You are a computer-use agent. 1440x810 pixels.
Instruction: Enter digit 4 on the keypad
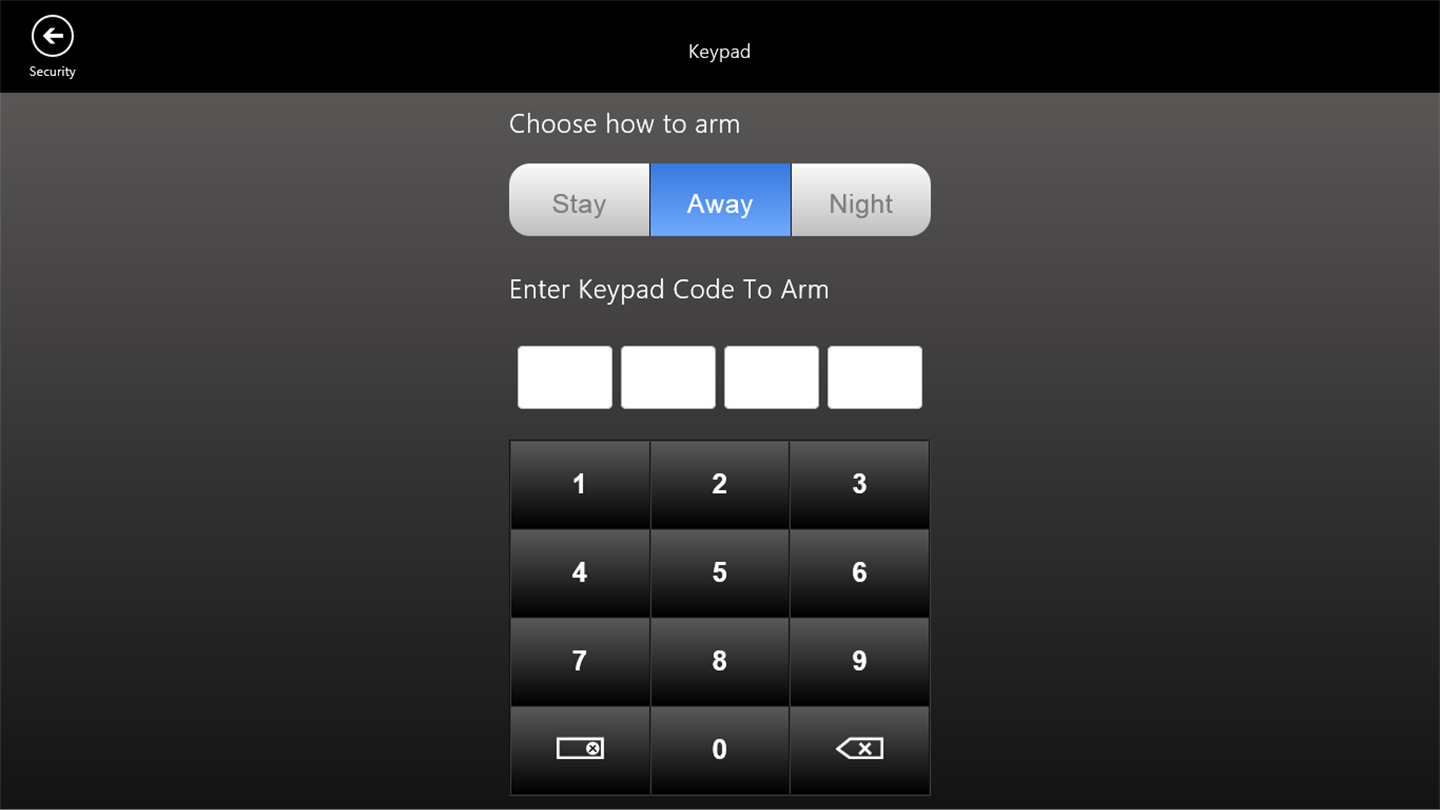(x=579, y=572)
